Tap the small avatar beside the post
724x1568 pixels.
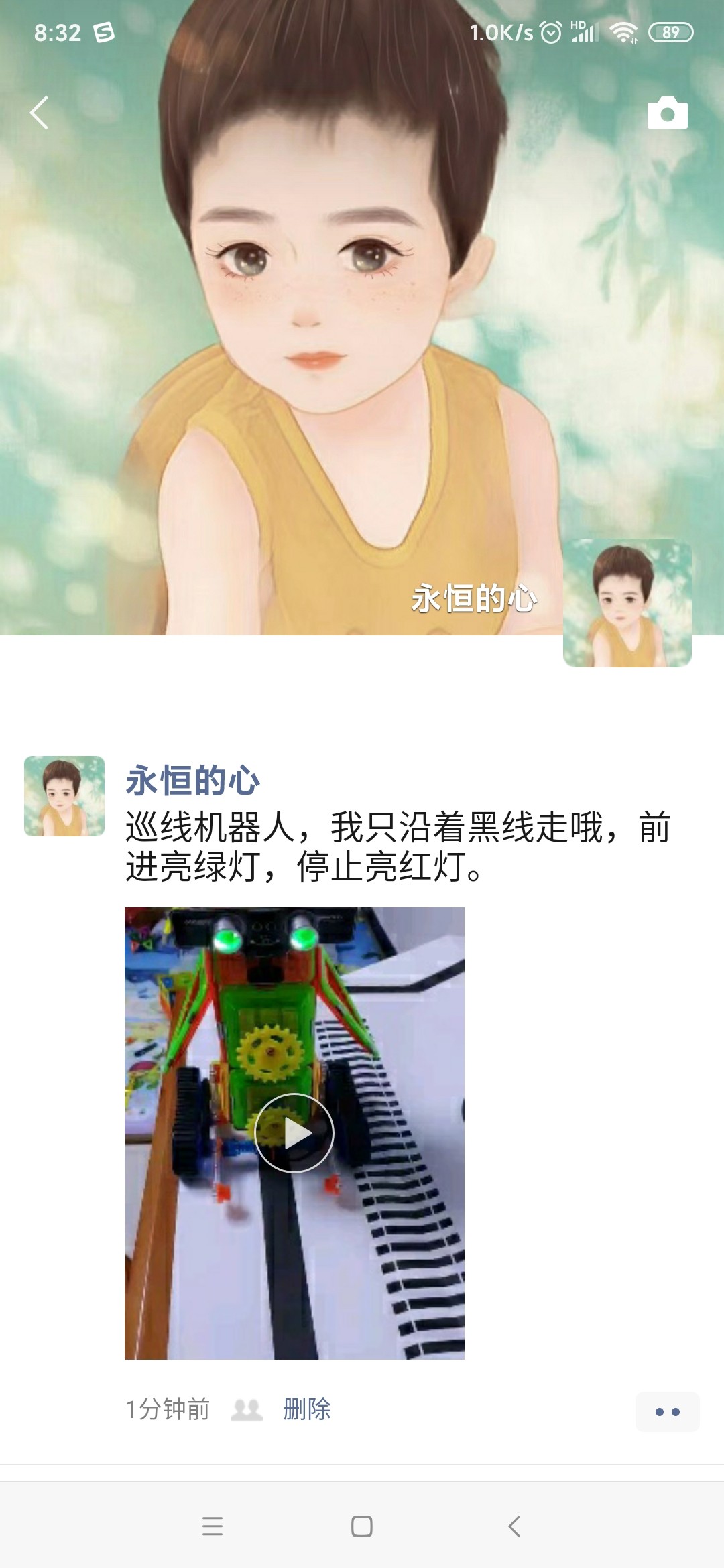(x=64, y=796)
